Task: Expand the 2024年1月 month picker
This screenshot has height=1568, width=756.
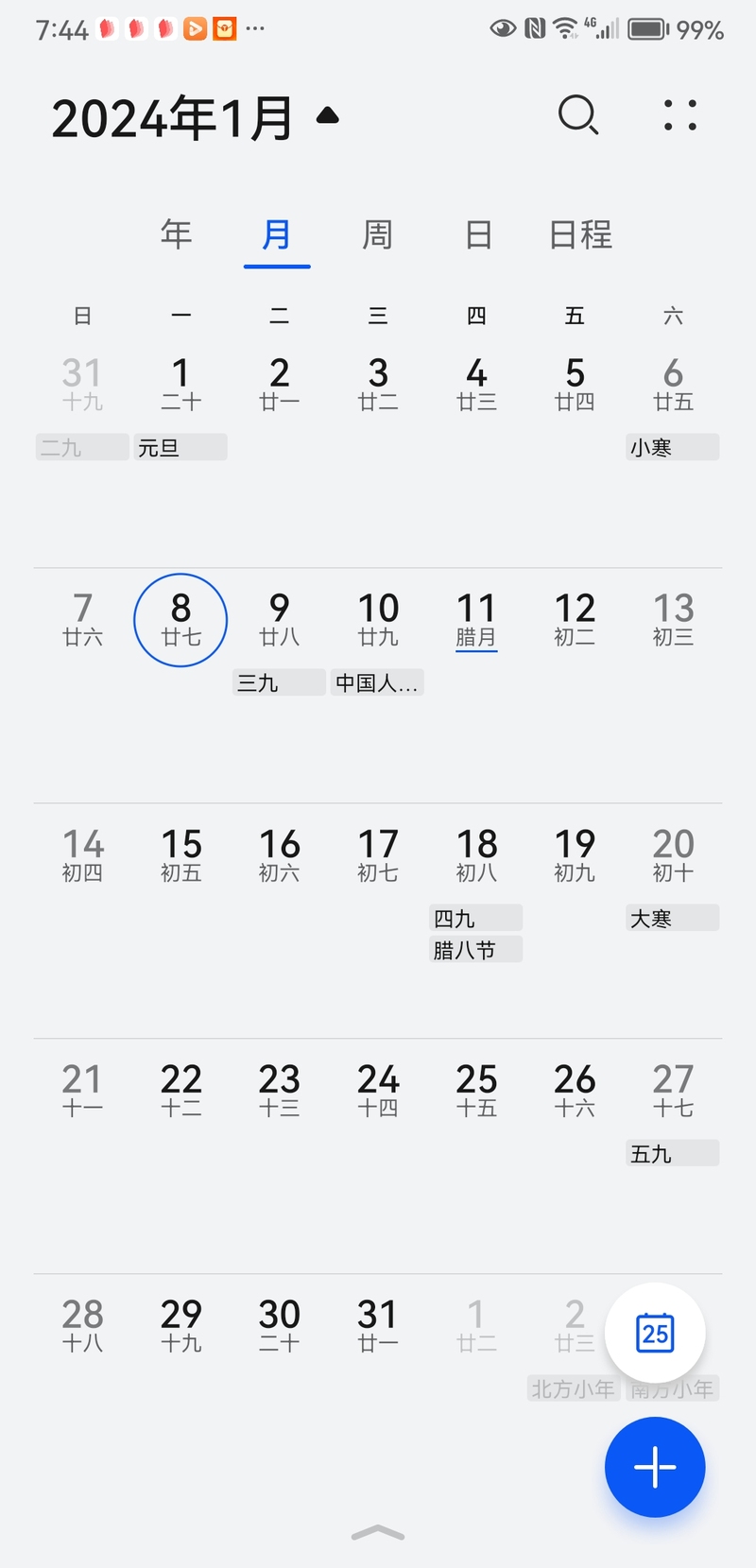Action: (x=327, y=116)
